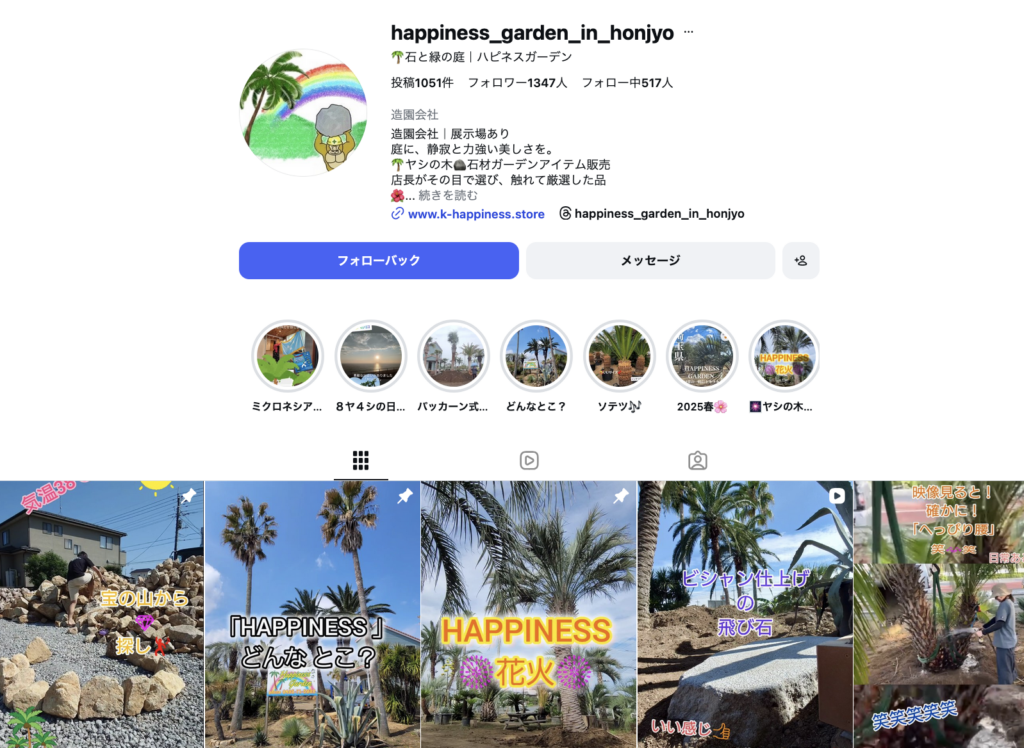
Task: Open メッセージ to send a message
Action: coord(650,260)
